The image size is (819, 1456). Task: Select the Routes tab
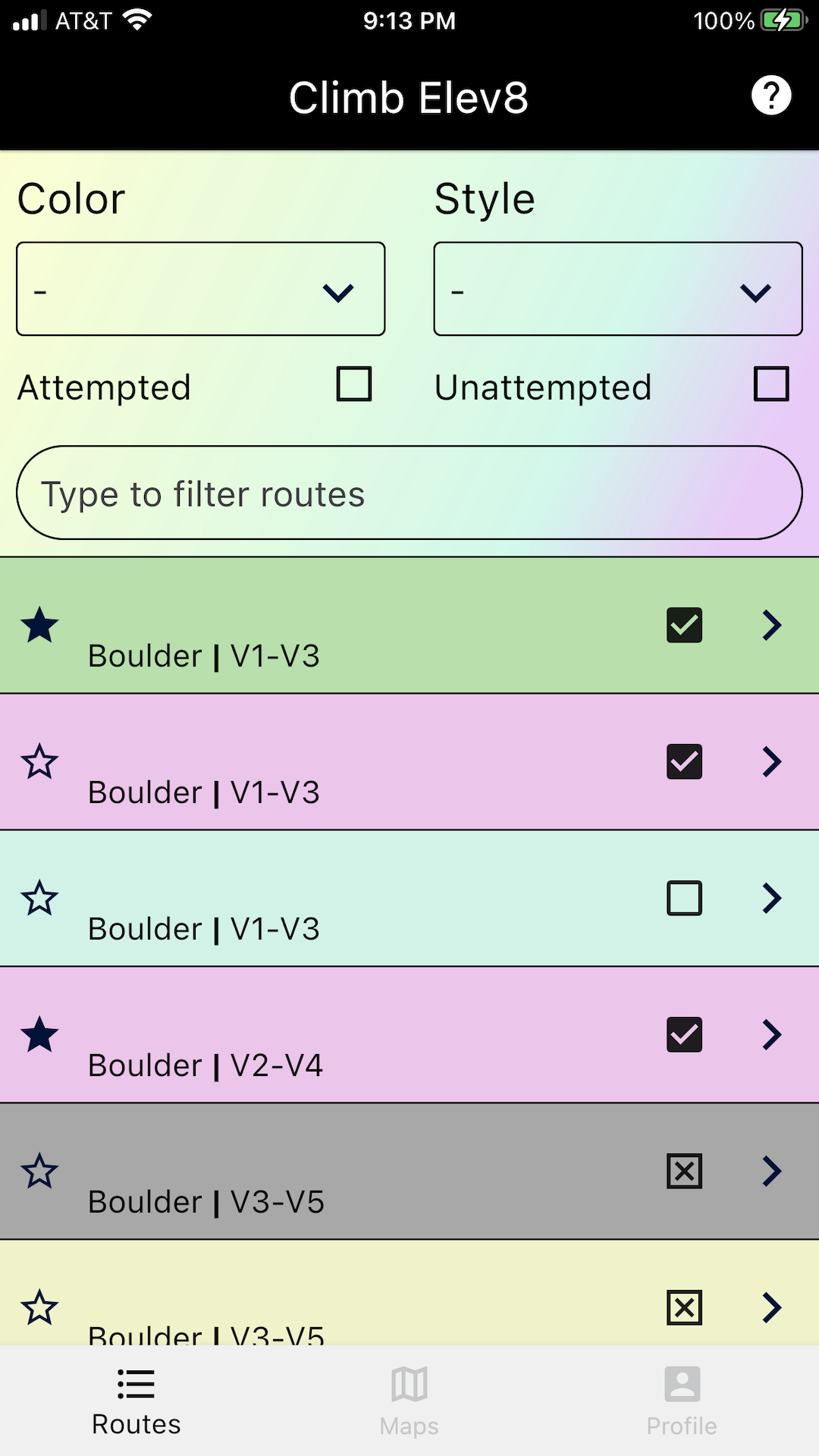coord(136,1401)
